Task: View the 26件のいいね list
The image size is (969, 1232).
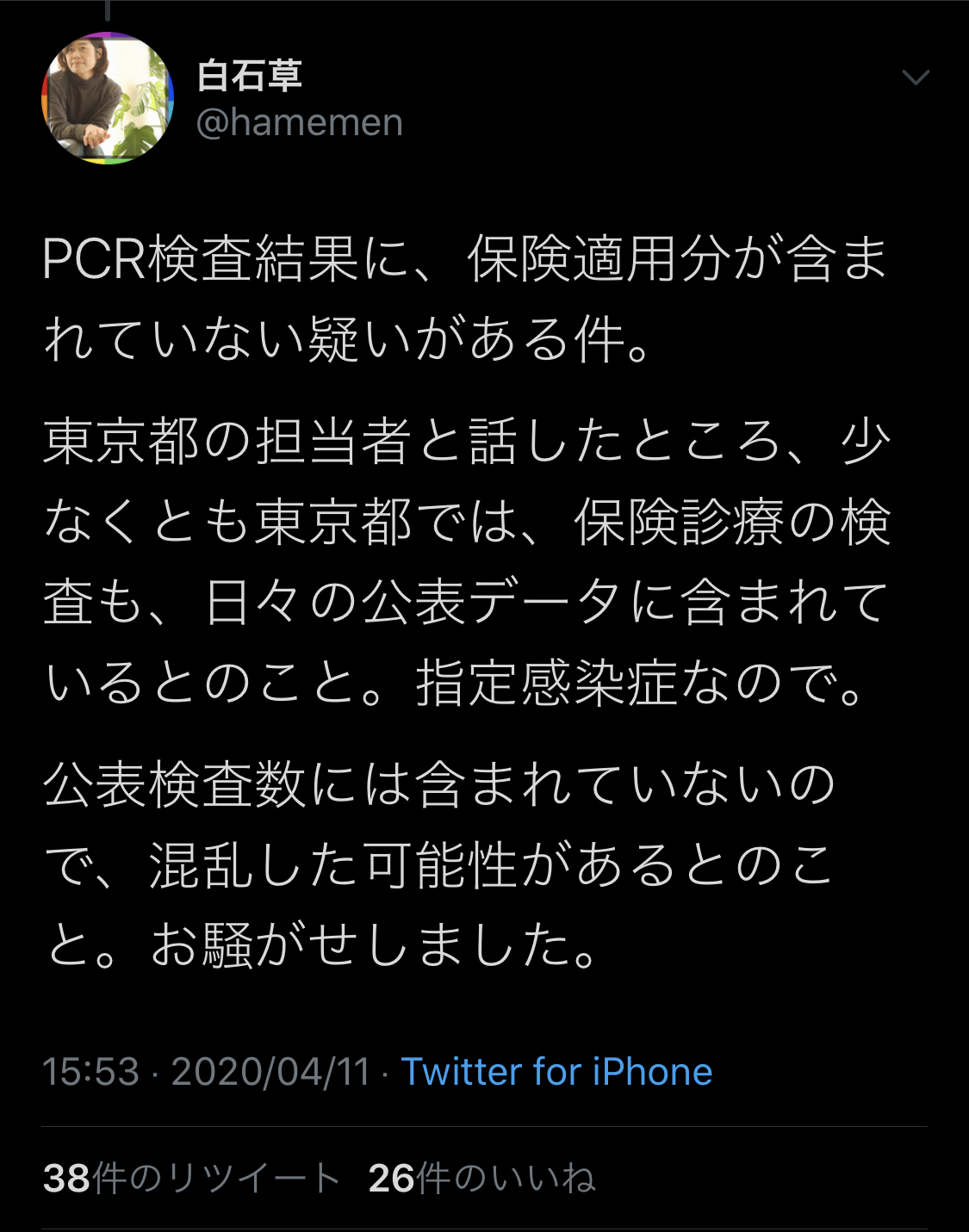Action: click(481, 1178)
